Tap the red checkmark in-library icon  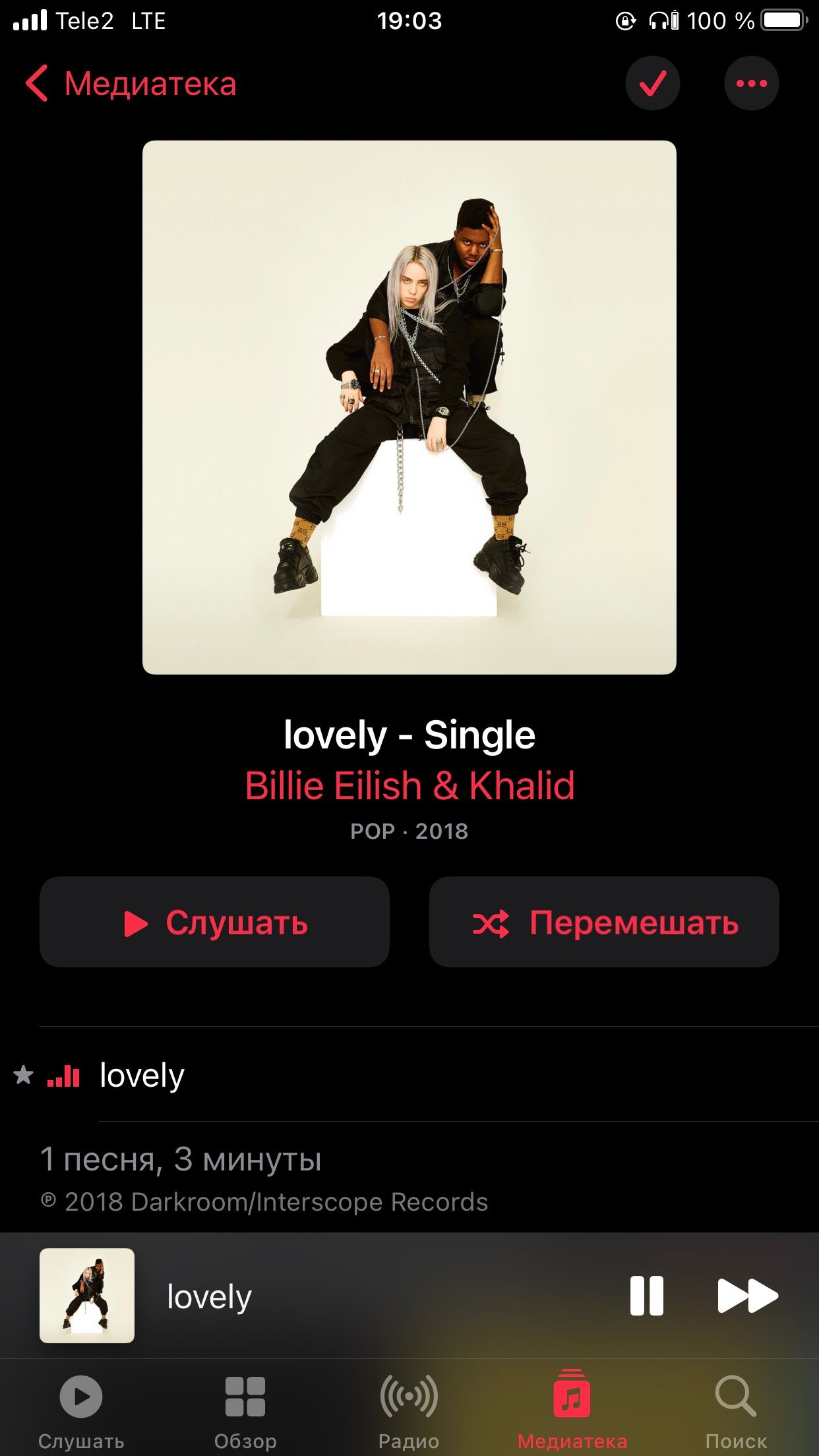tap(652, 83)
